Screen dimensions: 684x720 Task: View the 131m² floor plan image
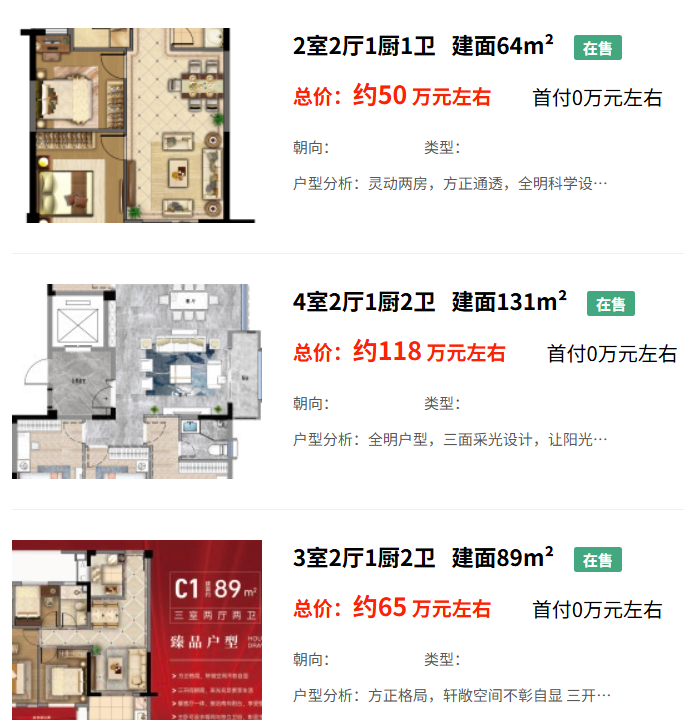coord(137,381)
